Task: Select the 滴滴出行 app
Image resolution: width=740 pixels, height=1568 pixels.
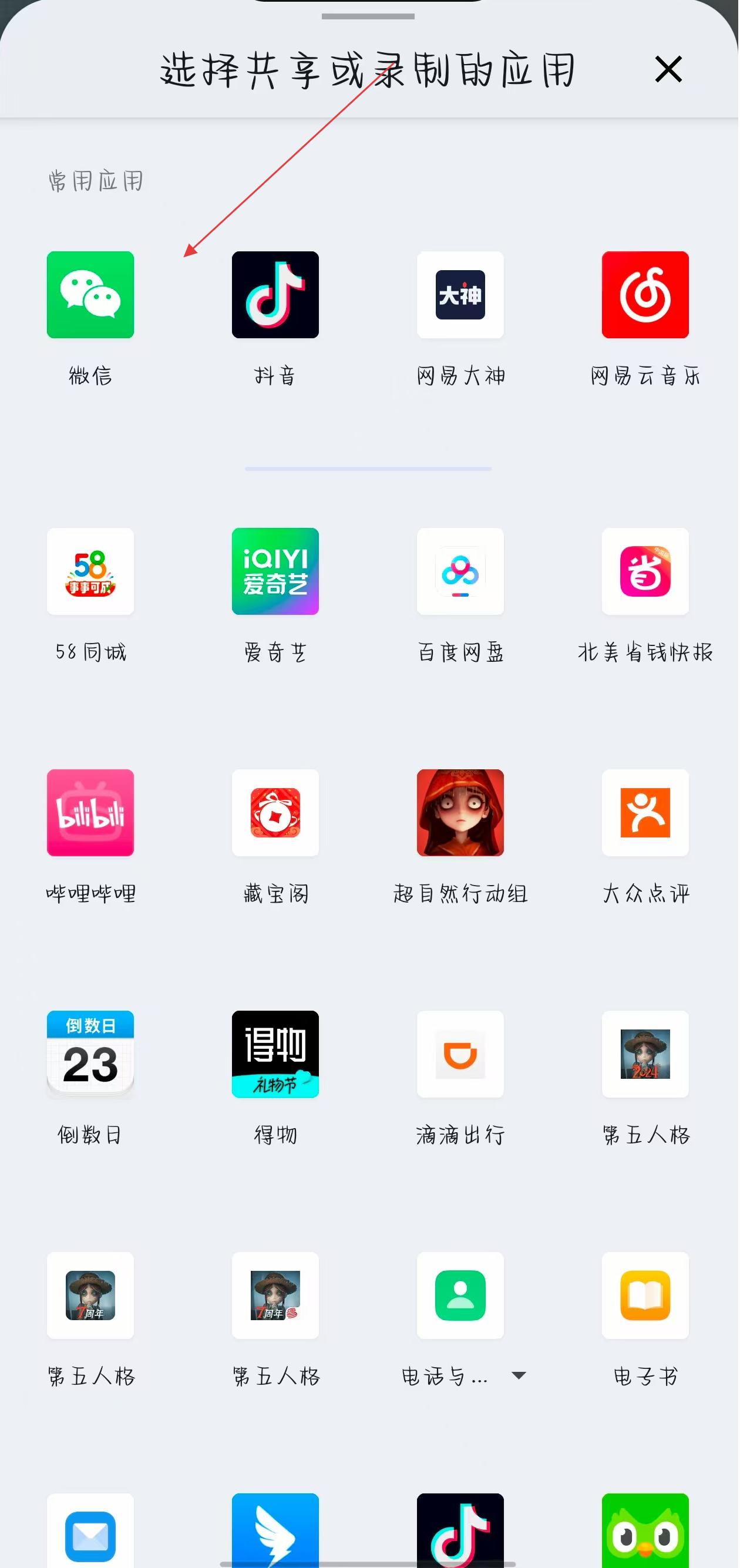Action: 460,1054
